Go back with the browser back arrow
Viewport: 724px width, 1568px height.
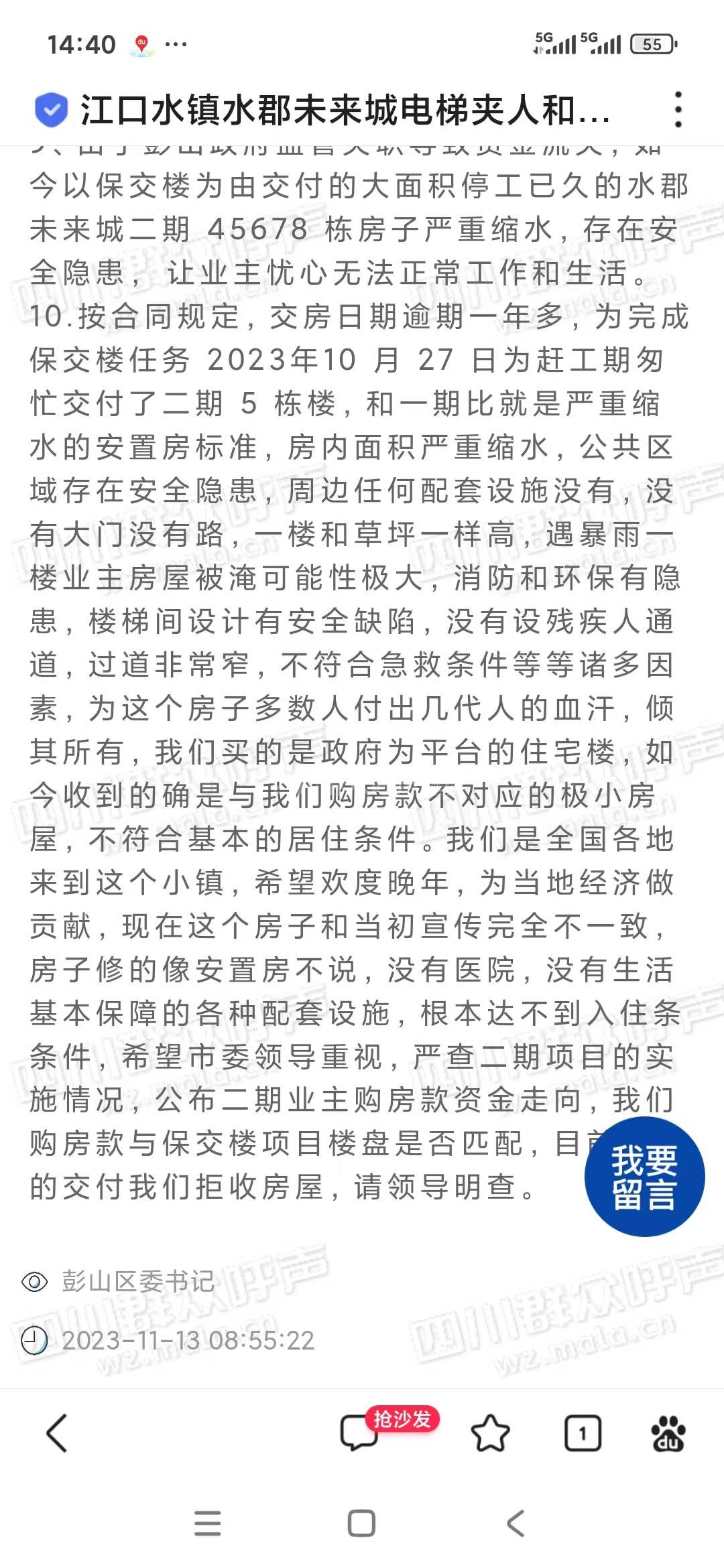pyautogui.click(x=57, y=1433)
